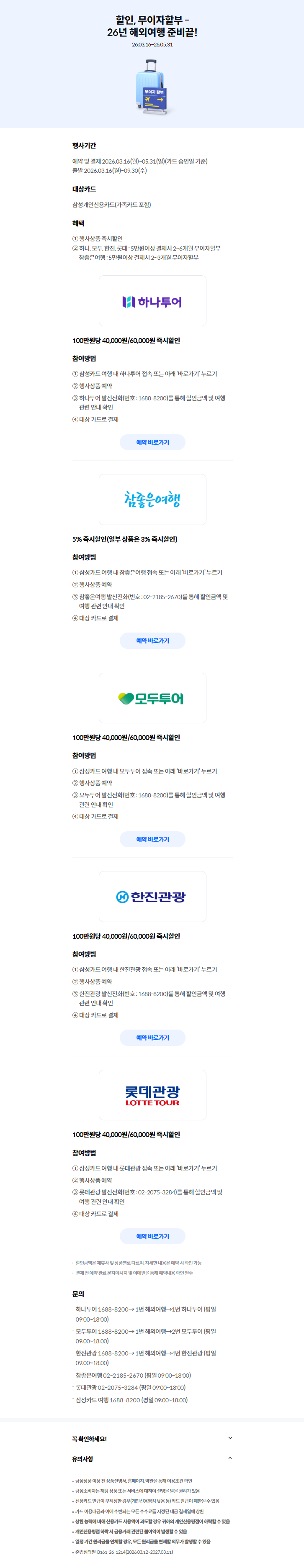Select 예약 바로가기 under 모두투어
This screenshot has height=1568, width=304.
coord(152,839)
